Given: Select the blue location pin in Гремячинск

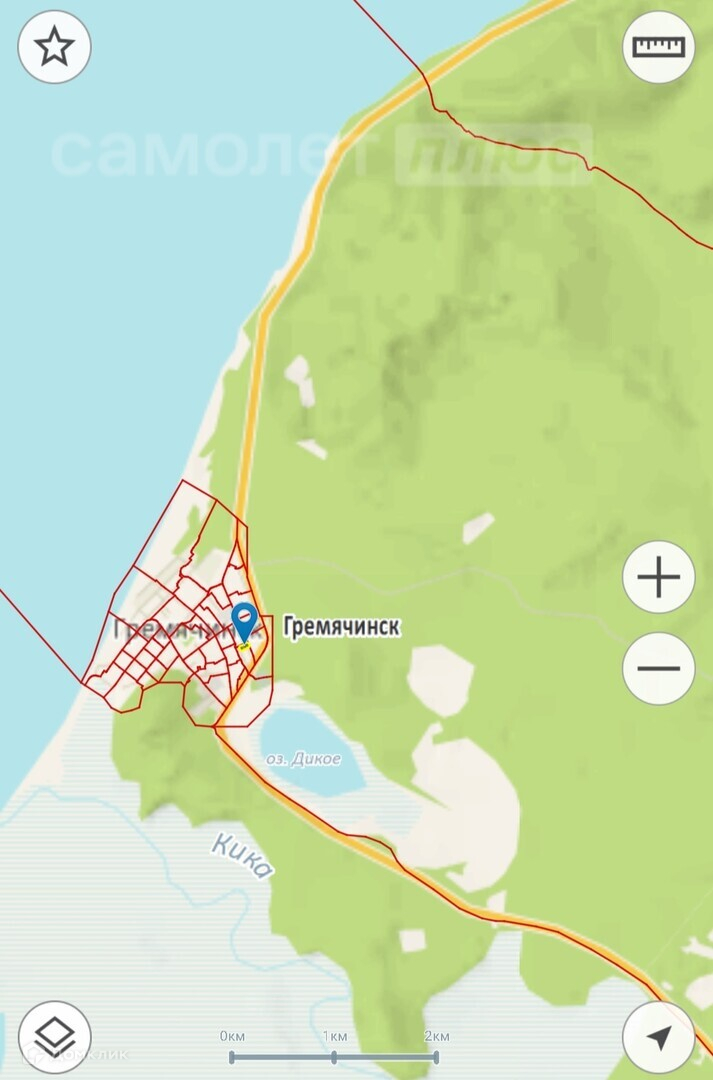Looking at the screenshot, I should pyautogui.click(x=245, y=624).
